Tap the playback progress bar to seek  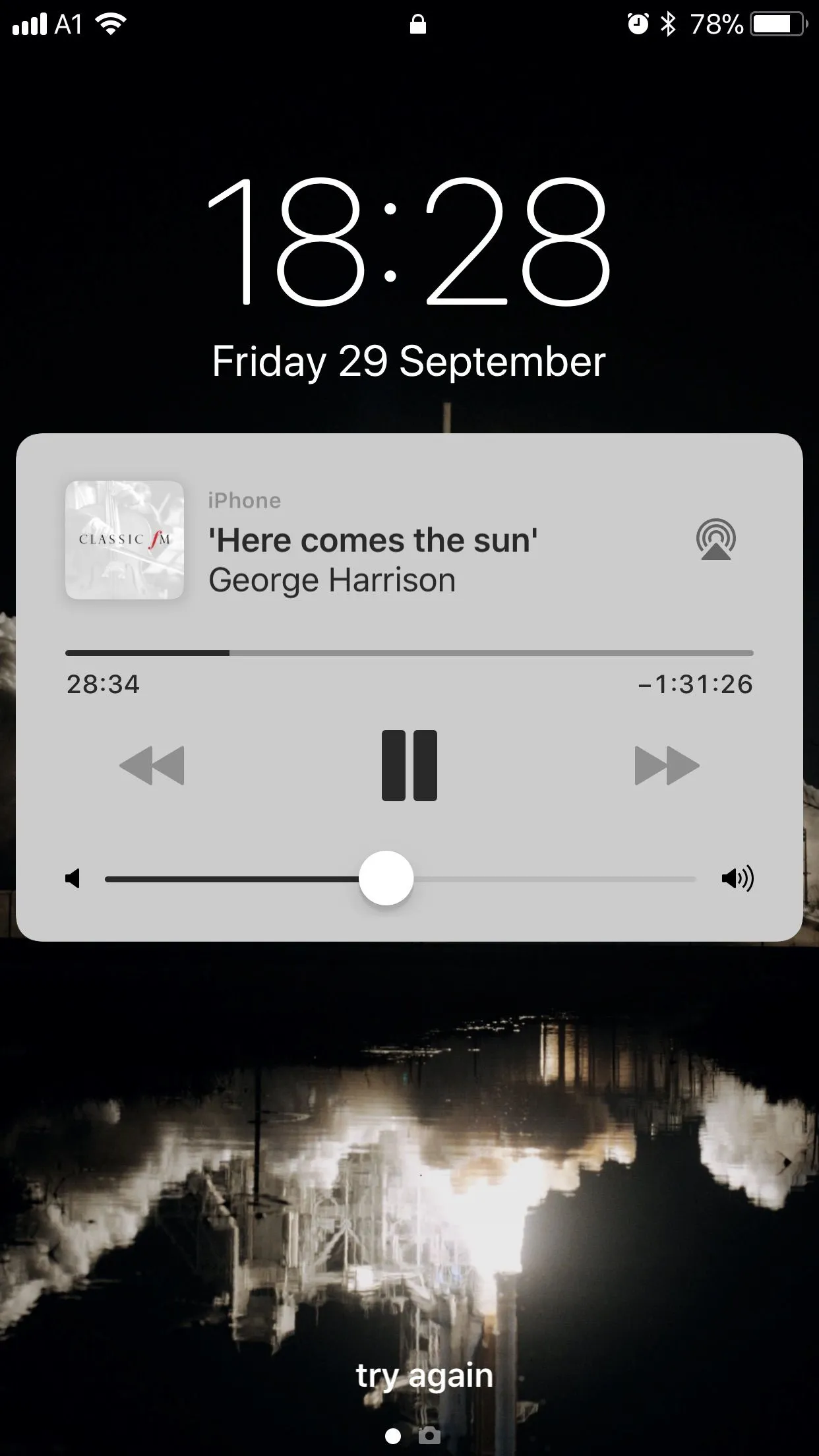(x=409, y=653)
